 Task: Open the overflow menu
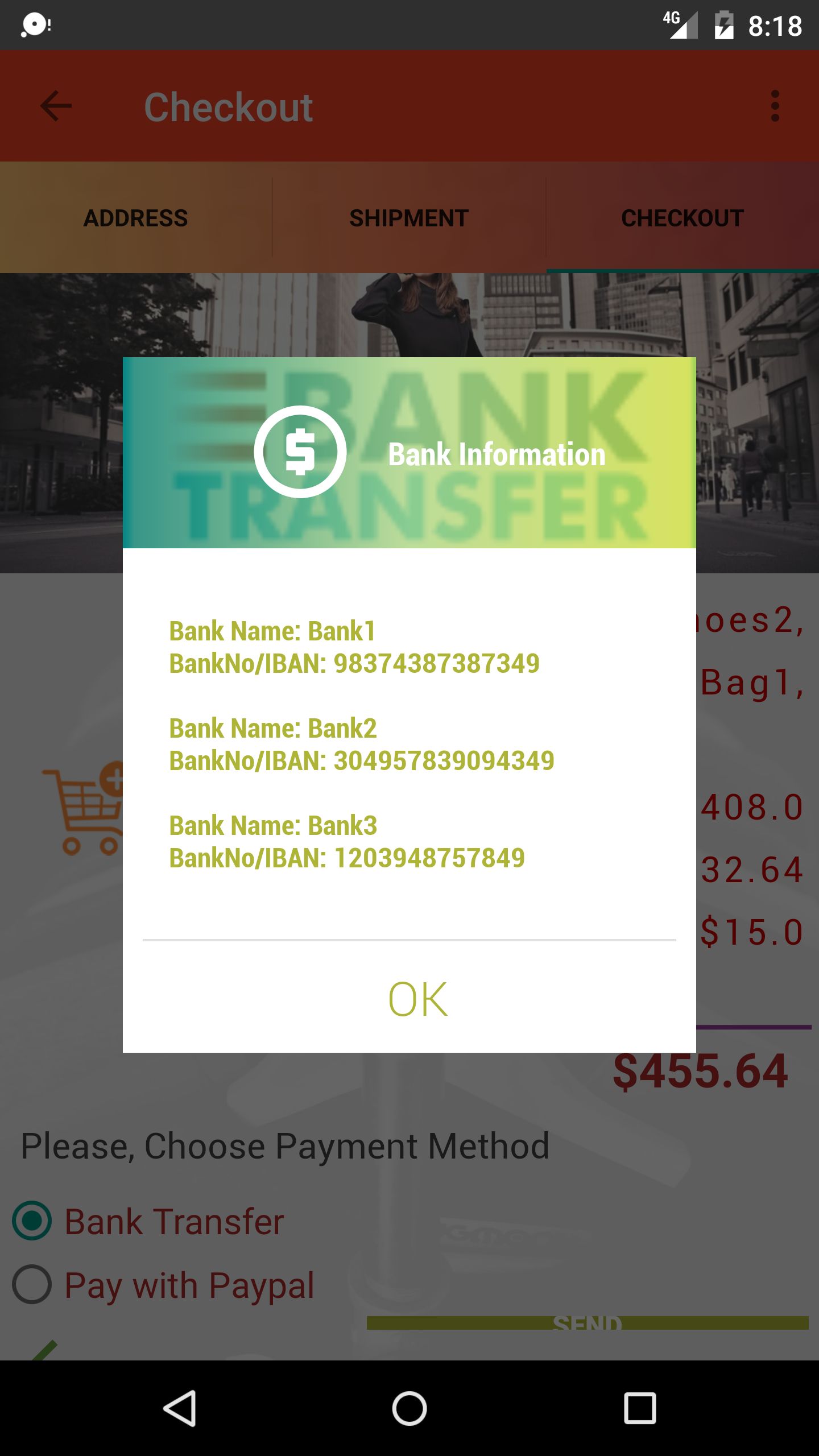775,106
